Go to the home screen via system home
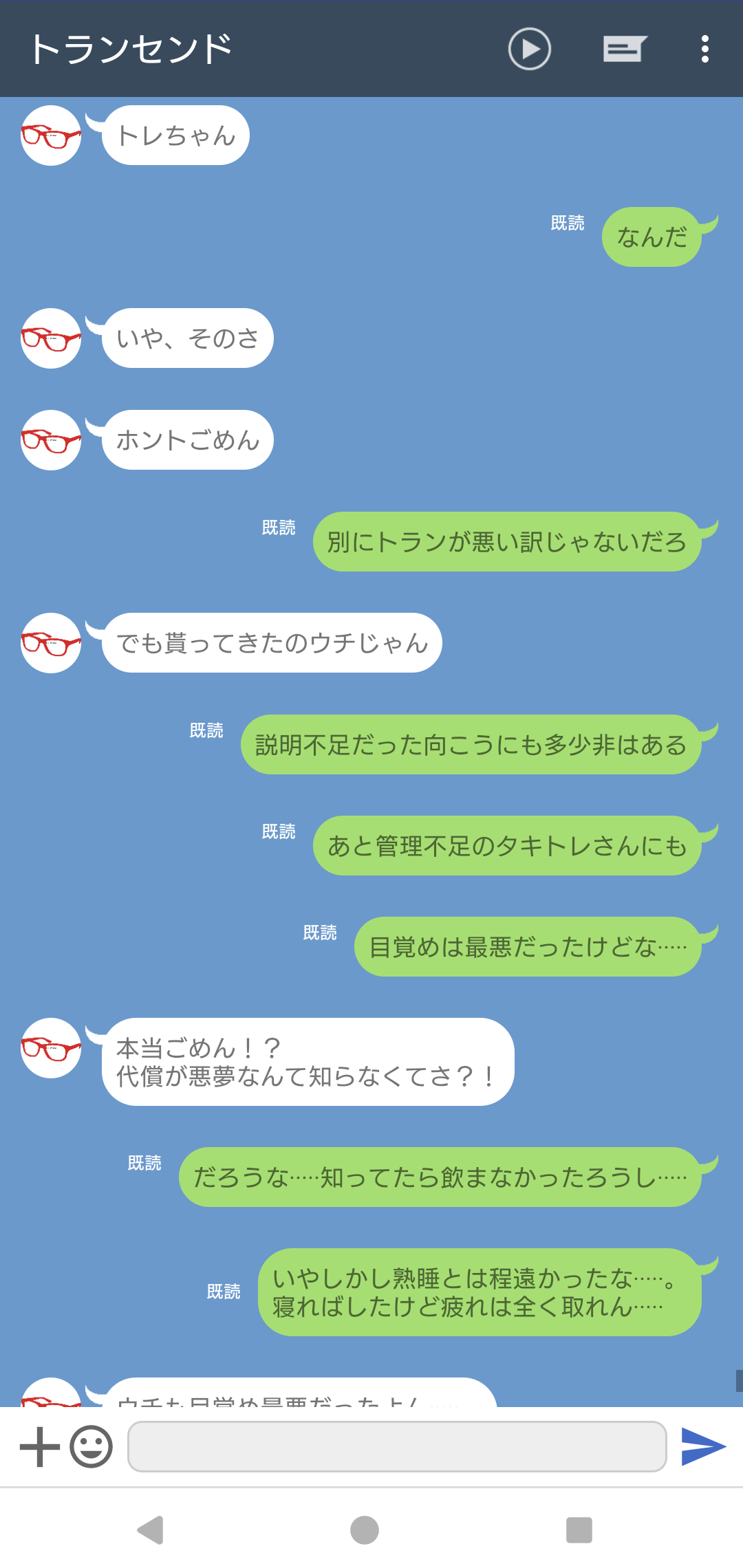Image resolution: width=743 pixels, height=1568 pixels. (365, 1530)
